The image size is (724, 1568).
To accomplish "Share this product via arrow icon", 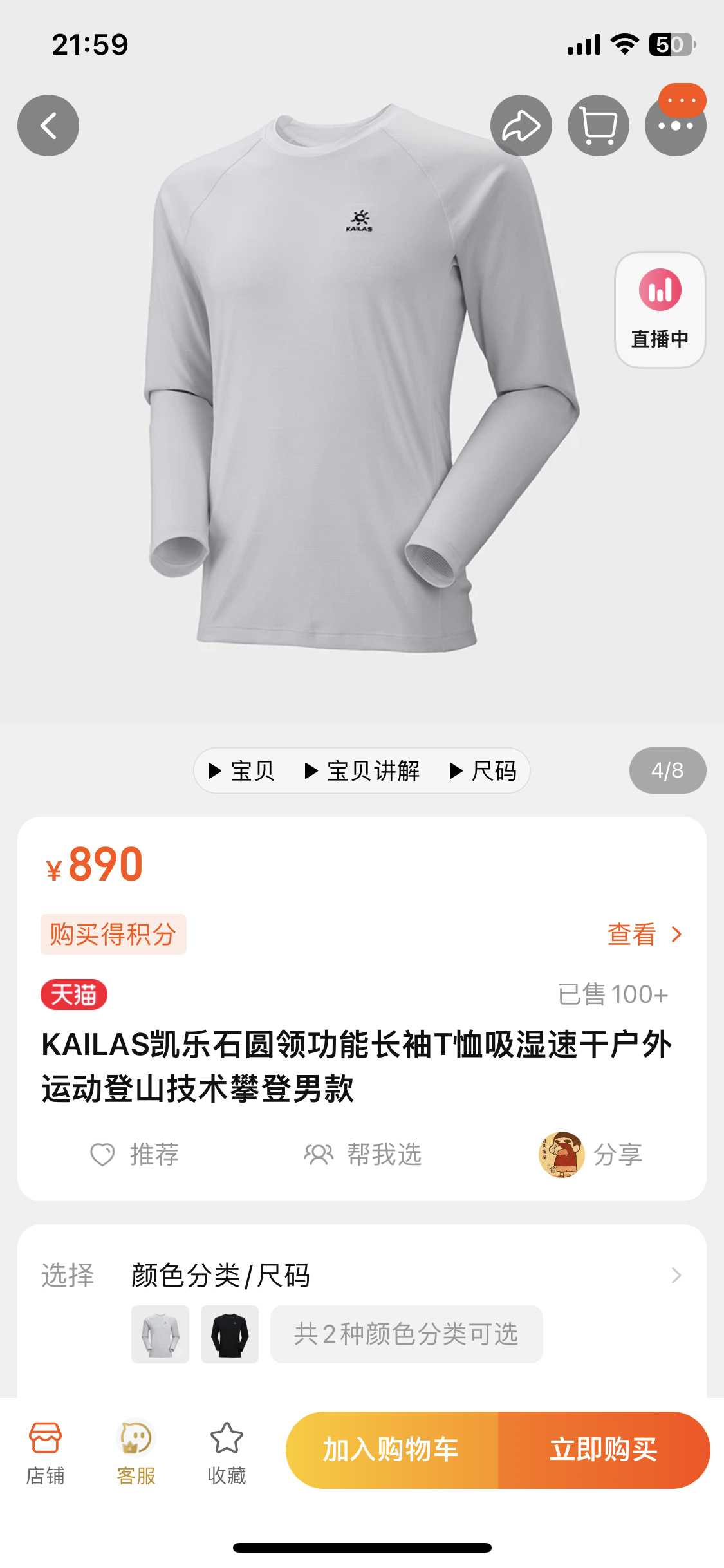I will click(x=521, y=126).
